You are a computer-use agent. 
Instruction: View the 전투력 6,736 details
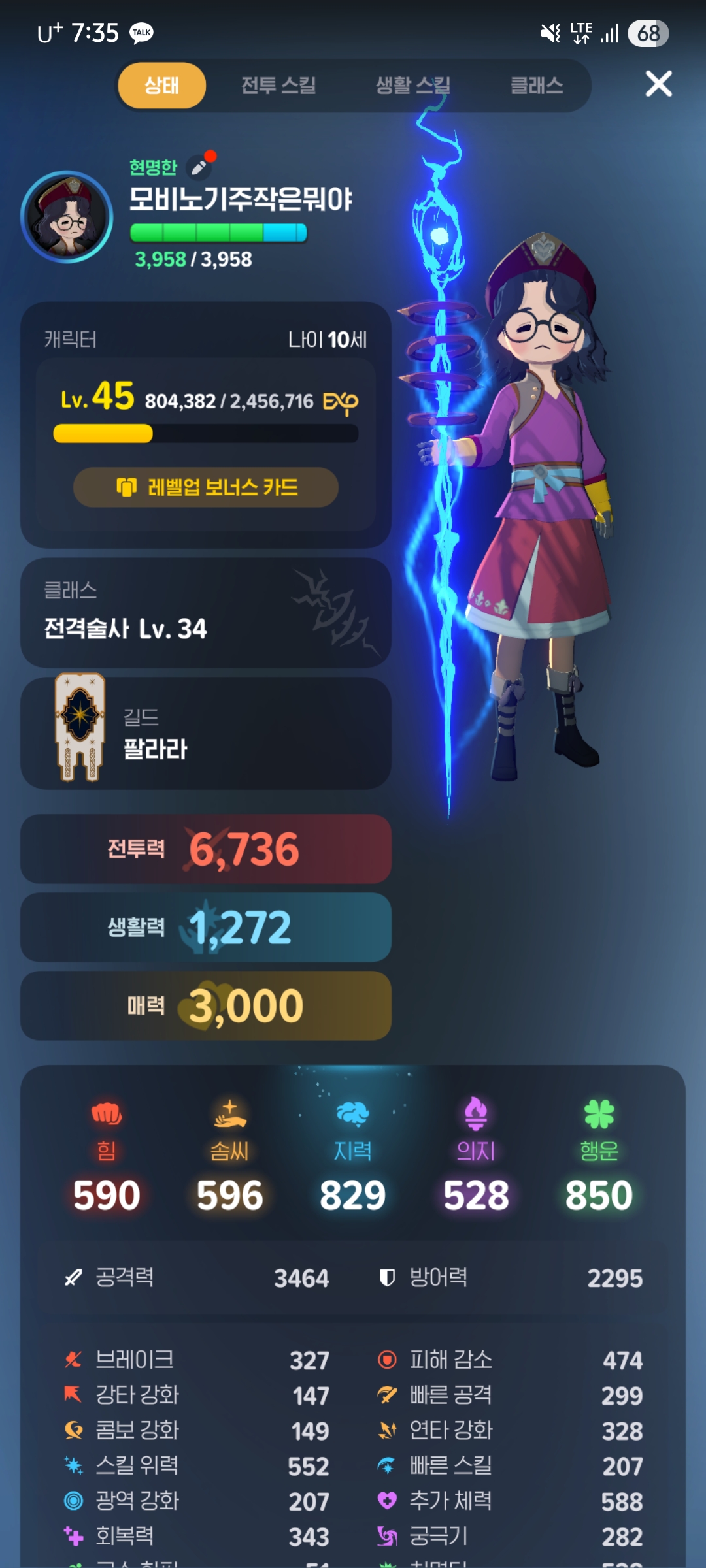206,849
